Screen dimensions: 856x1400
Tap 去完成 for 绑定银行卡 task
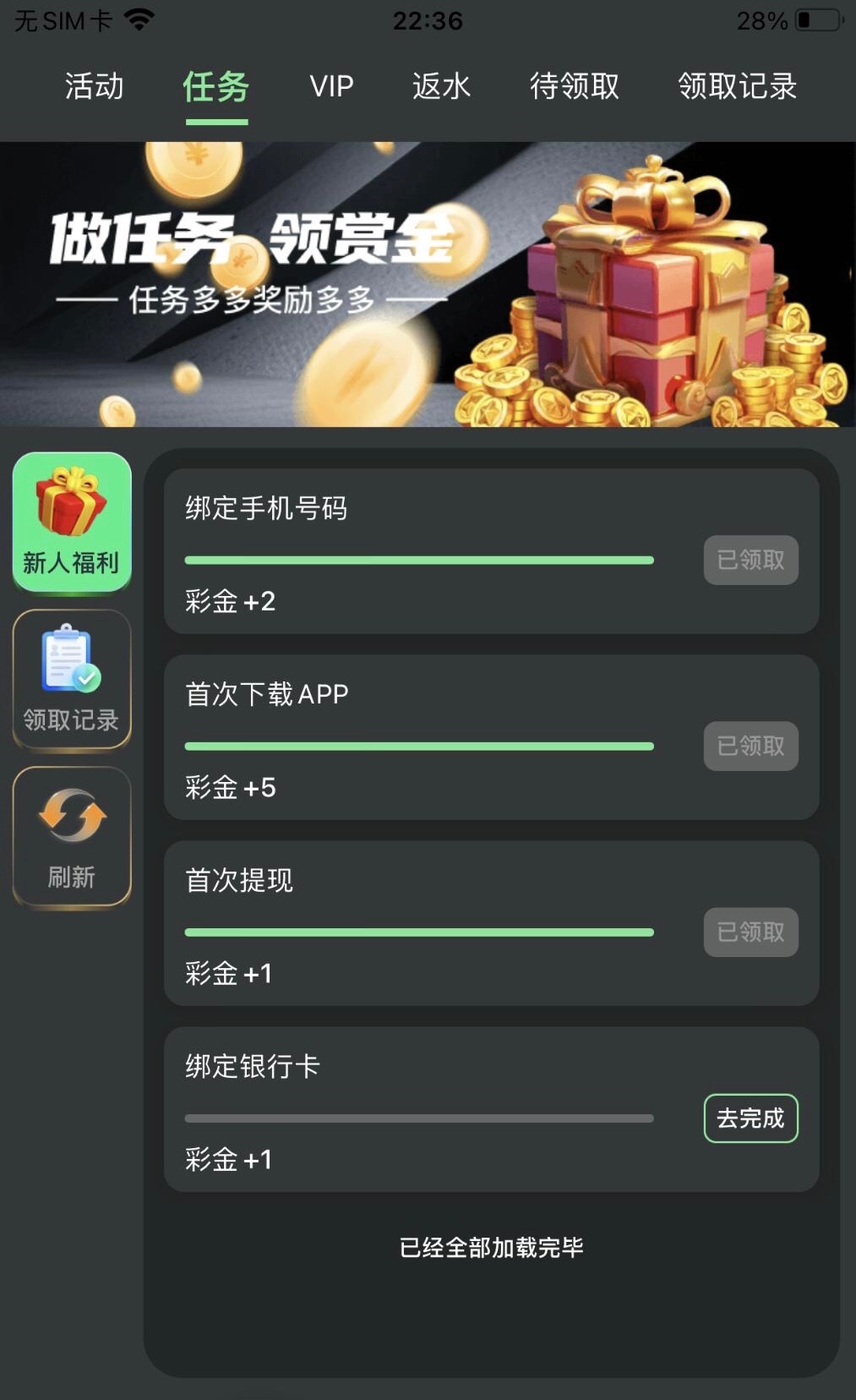click(x=750, y=1118)
